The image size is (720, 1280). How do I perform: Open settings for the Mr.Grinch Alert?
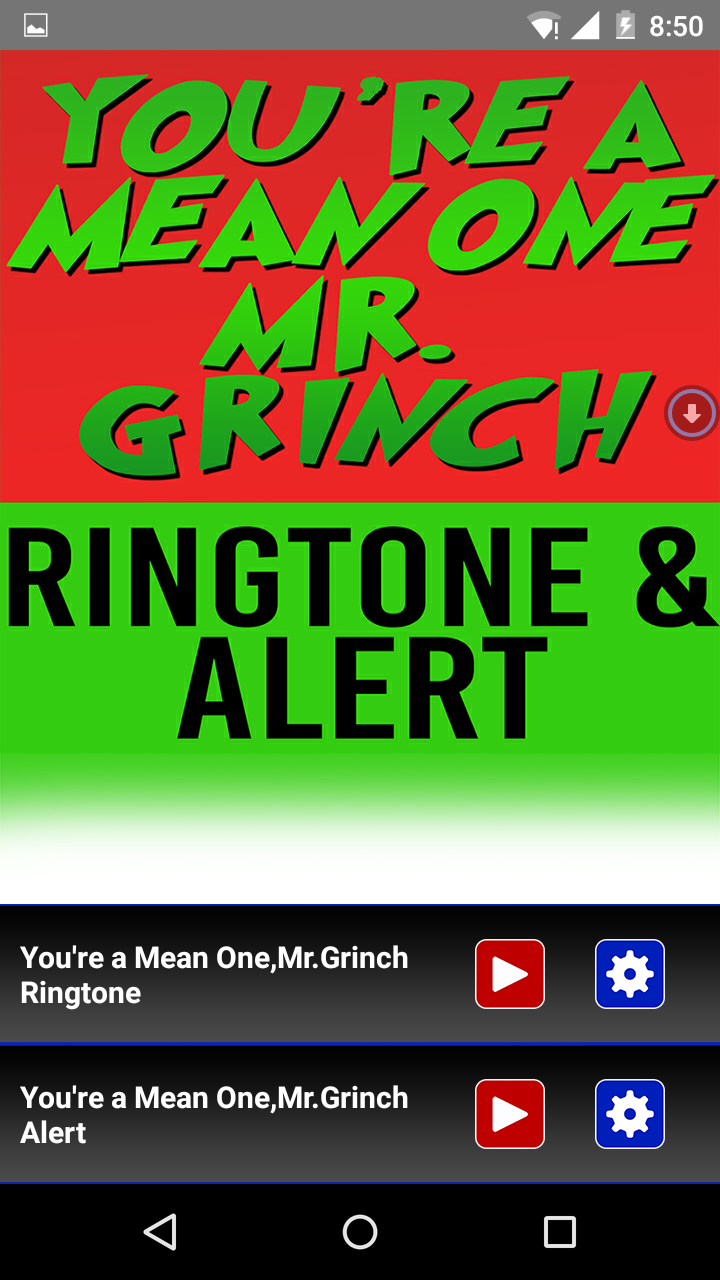[x=630, y=1114]
